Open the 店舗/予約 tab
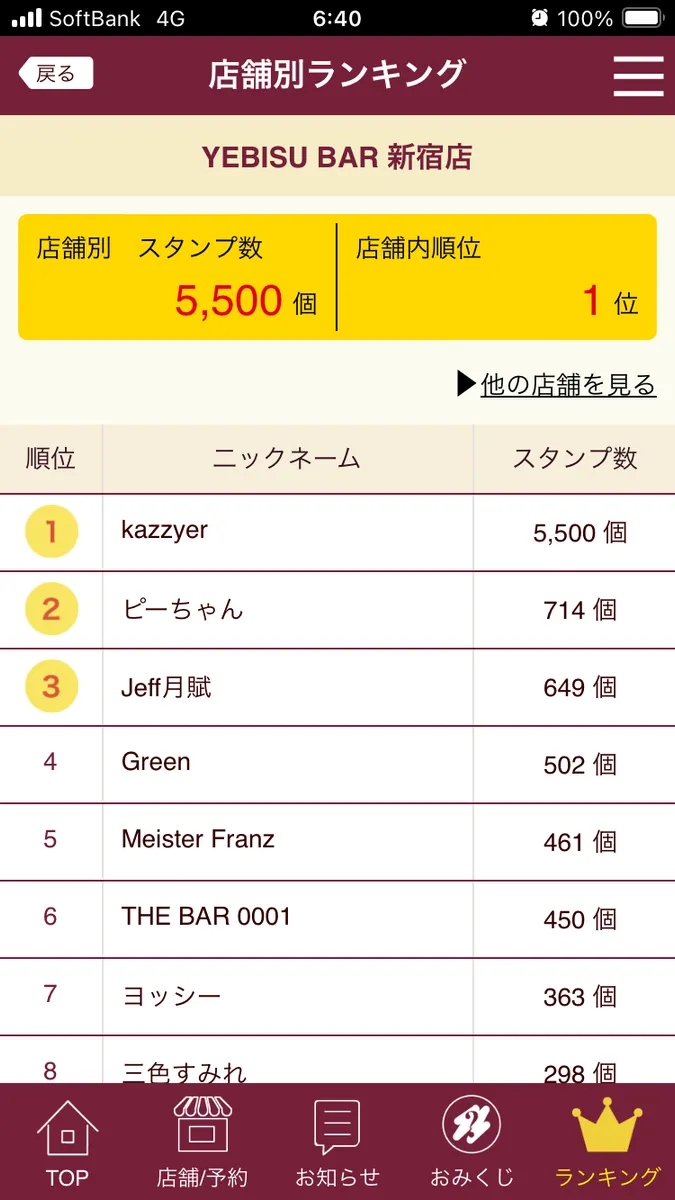 (202, 1142)
